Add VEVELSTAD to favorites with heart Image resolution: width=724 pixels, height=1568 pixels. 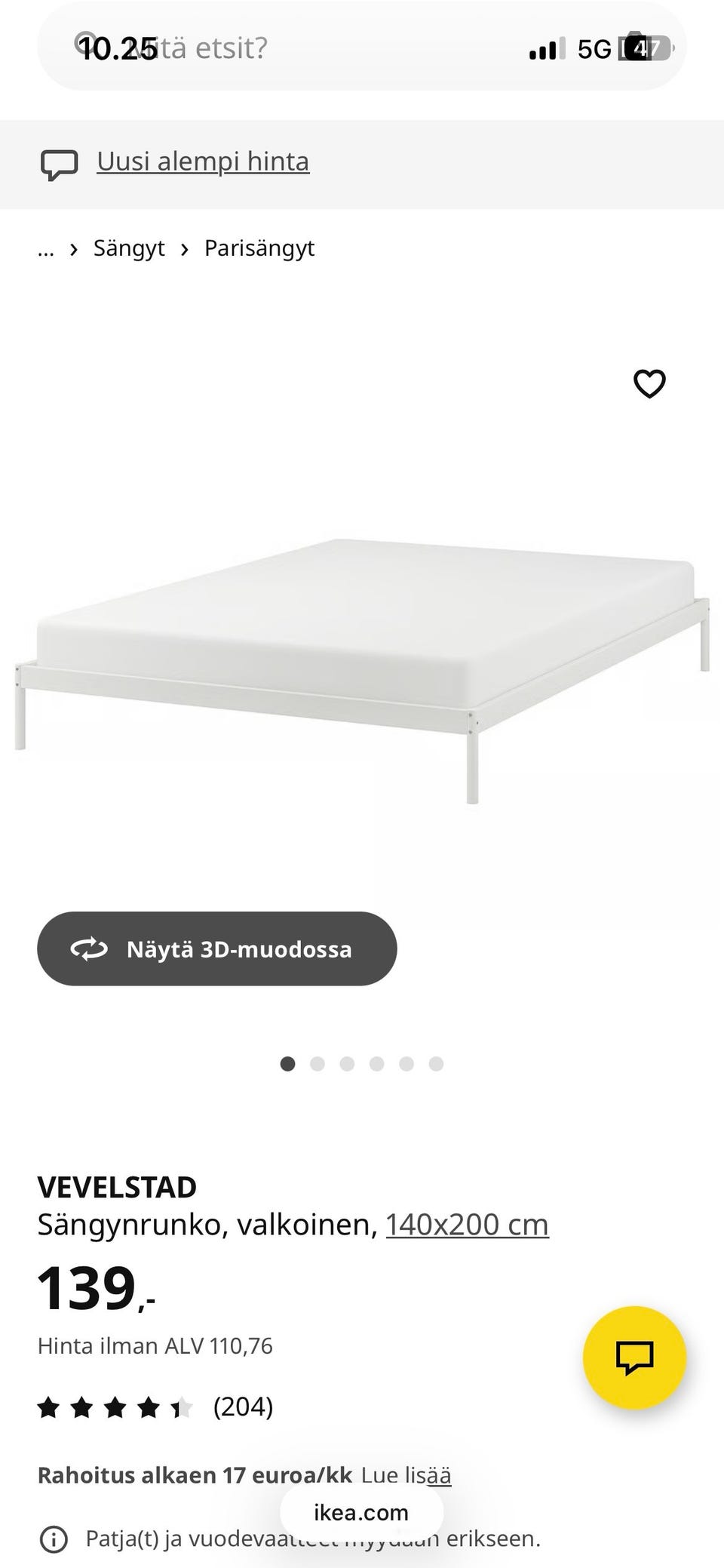[x=649, y=384]
